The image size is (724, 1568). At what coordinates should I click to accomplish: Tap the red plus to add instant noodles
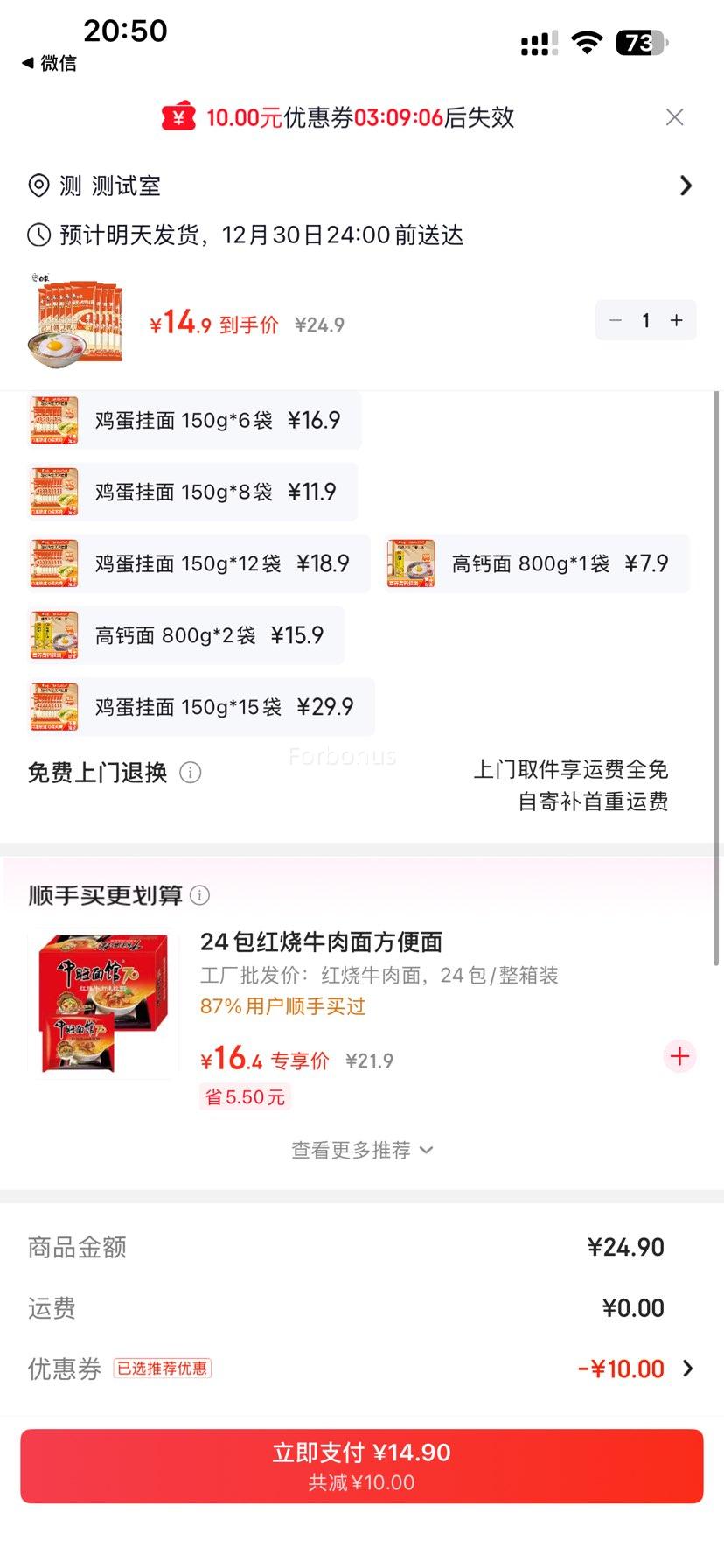tap(679, 1056)
